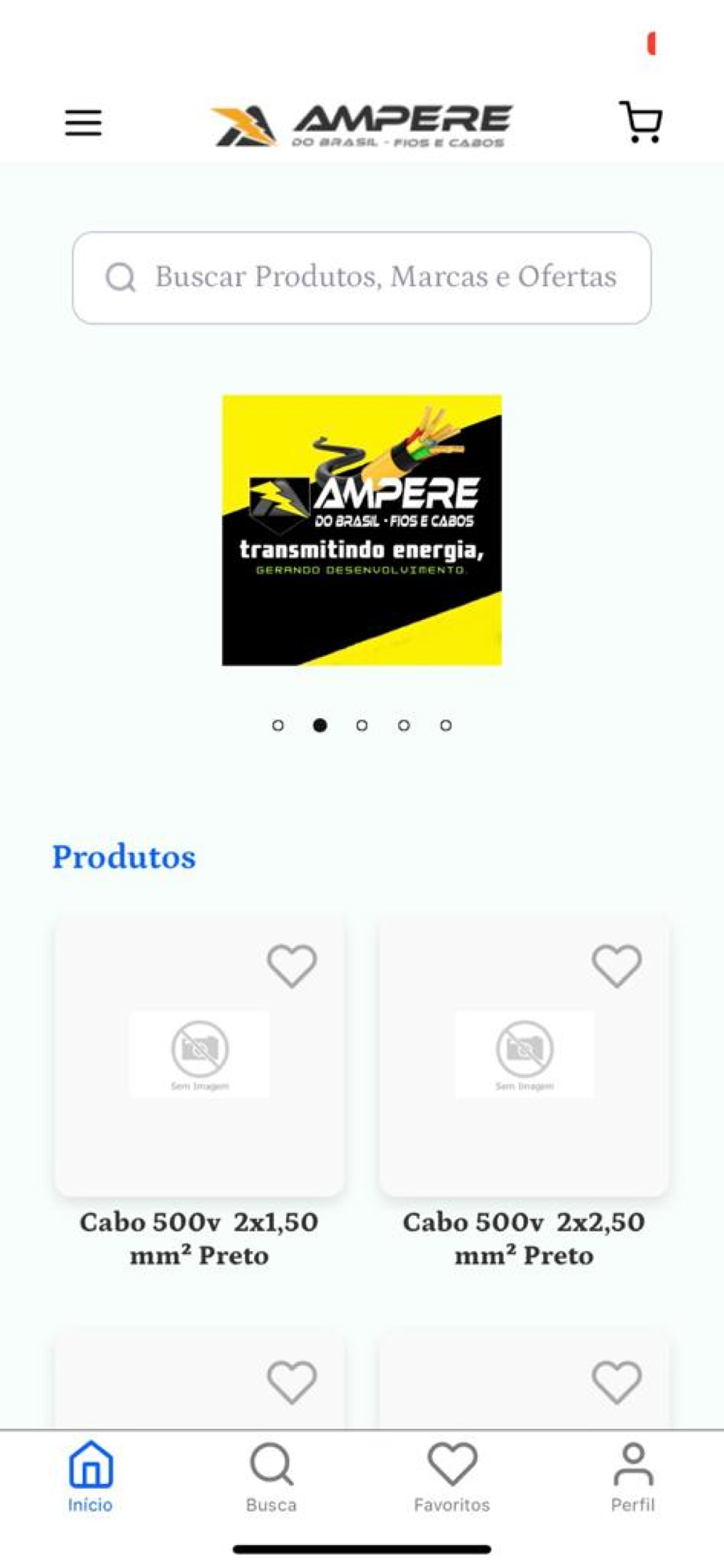Tap the Buscar Produtos search field
The height and width of the screenshot is (1568, 724).
[362, 278]
